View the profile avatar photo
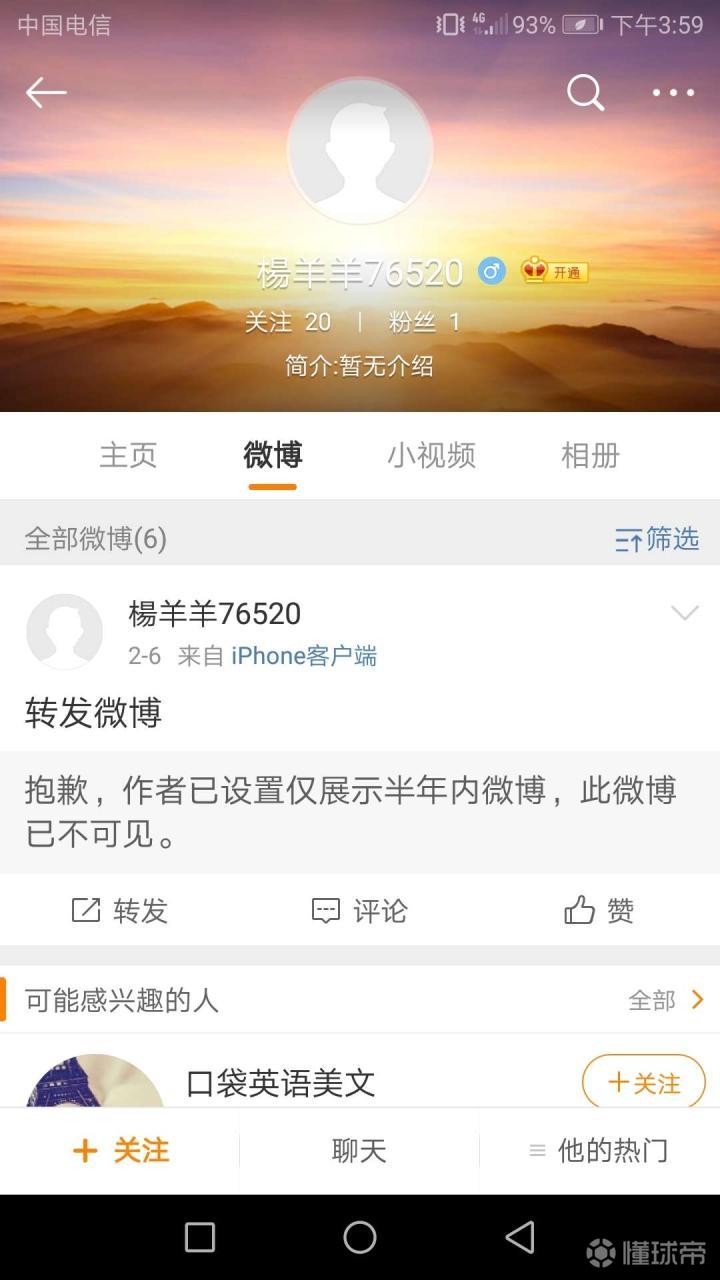Screen dimensions: 720x1280 point(360,150)
